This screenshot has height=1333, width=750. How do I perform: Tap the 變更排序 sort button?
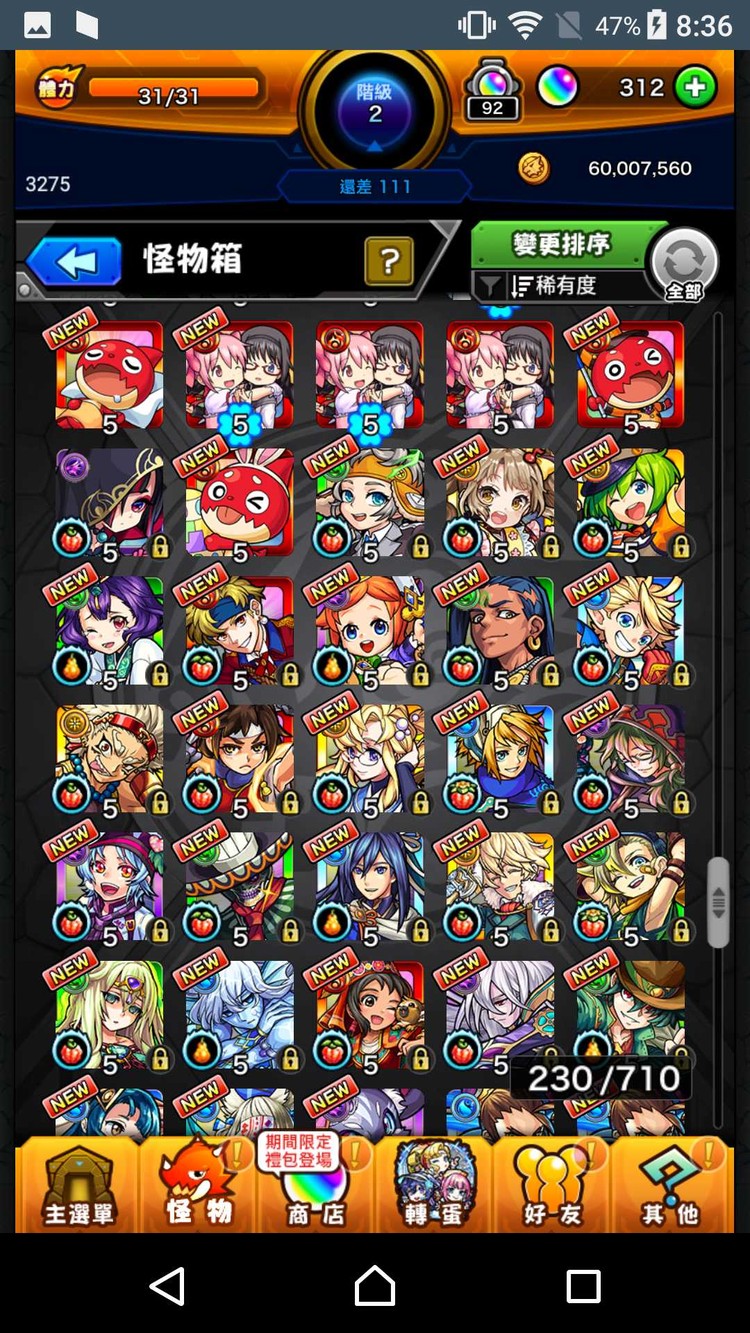[x=562, y=244]
